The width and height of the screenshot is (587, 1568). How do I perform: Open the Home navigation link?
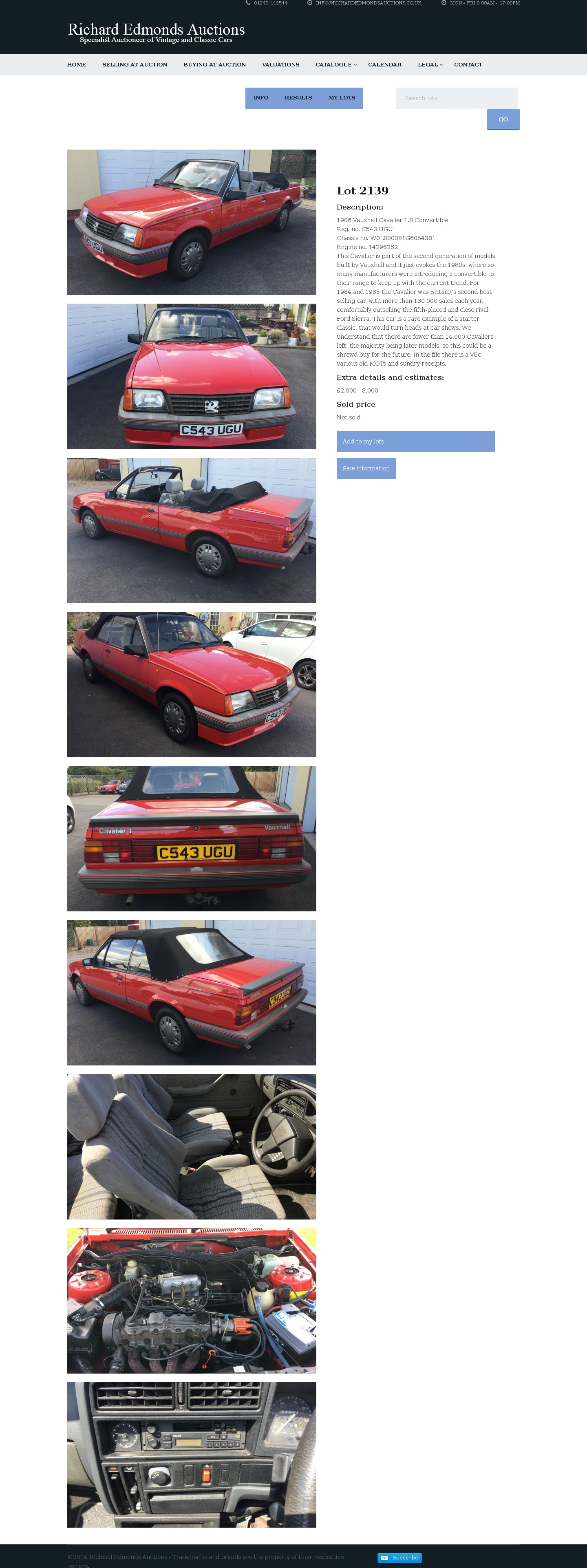click(x=76, y=64)
